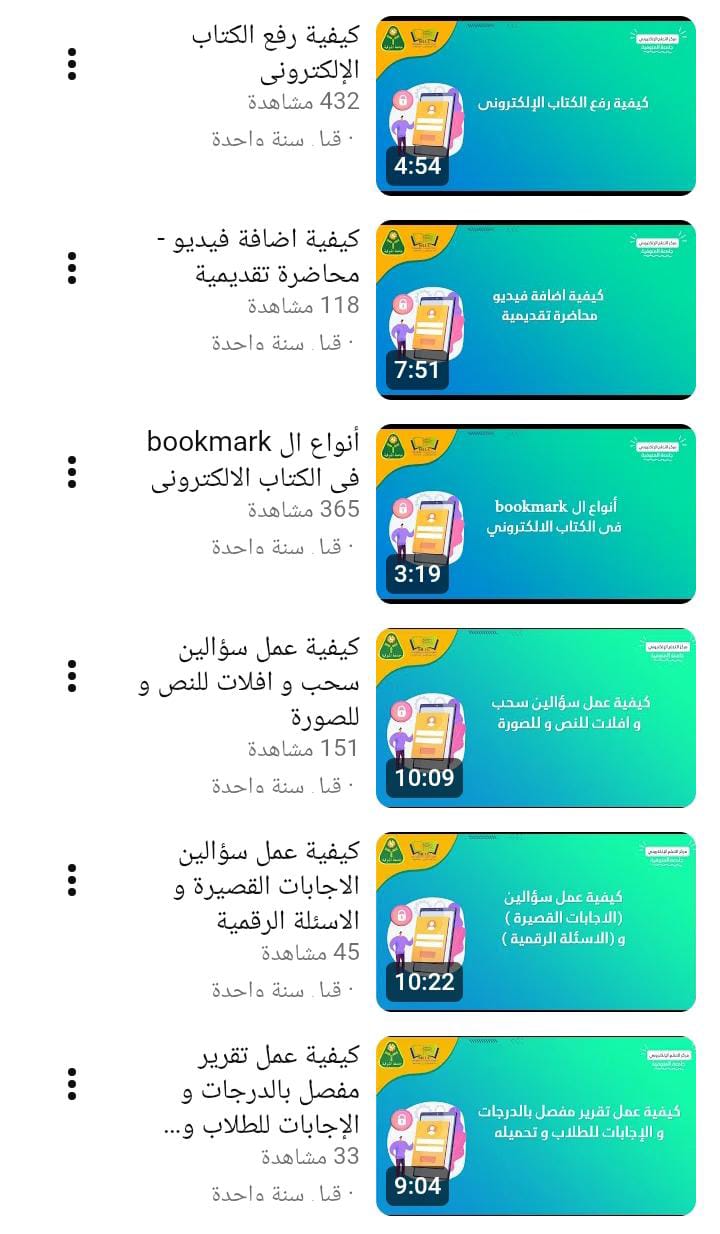The image size is (720, 1234).
Task: Open the overflow menu for أنواع ال bookmark
Action: tap(72, 472)
